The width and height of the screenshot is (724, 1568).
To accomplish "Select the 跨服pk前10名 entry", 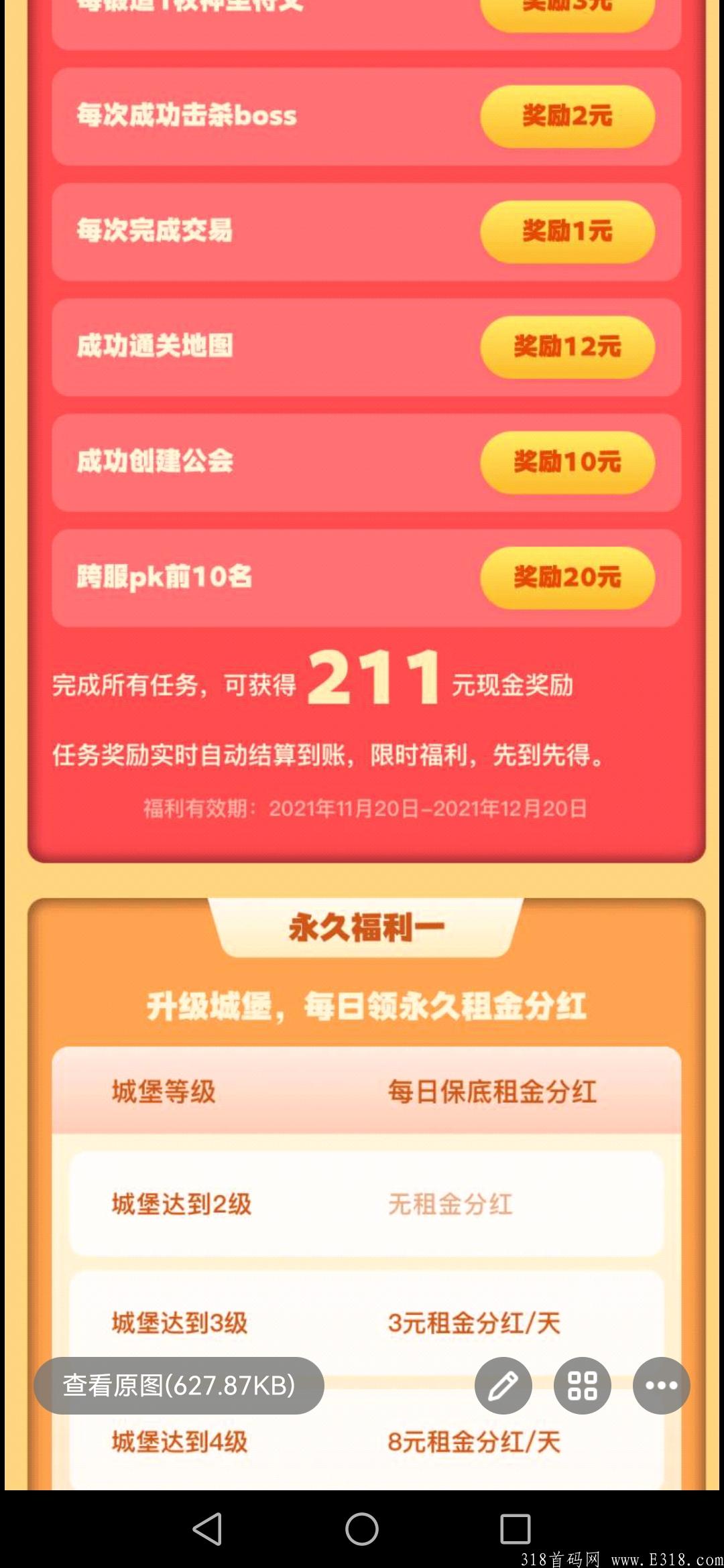I will point(362,578).
